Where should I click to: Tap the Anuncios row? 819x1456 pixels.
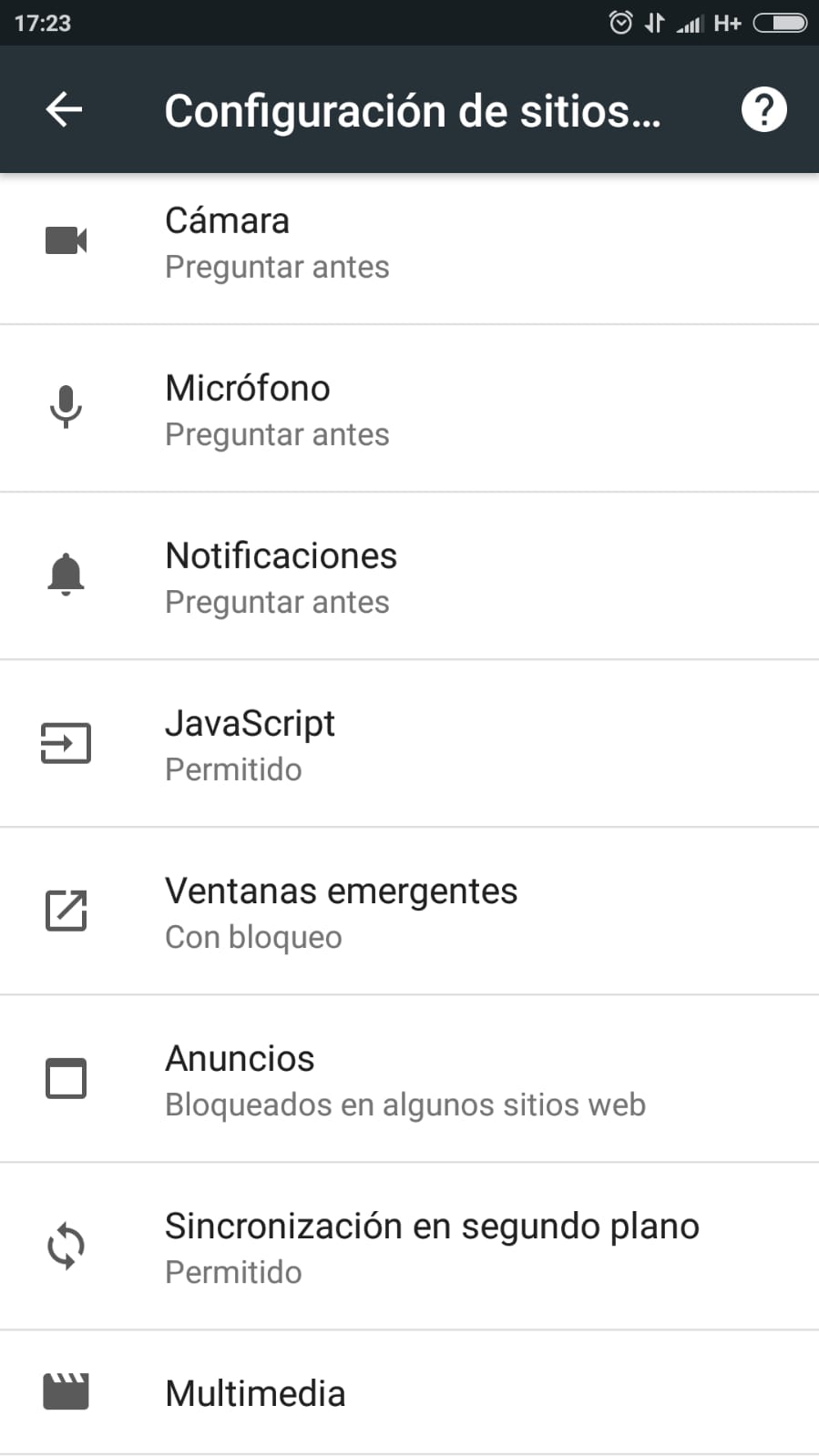(x=409, y=1079)
